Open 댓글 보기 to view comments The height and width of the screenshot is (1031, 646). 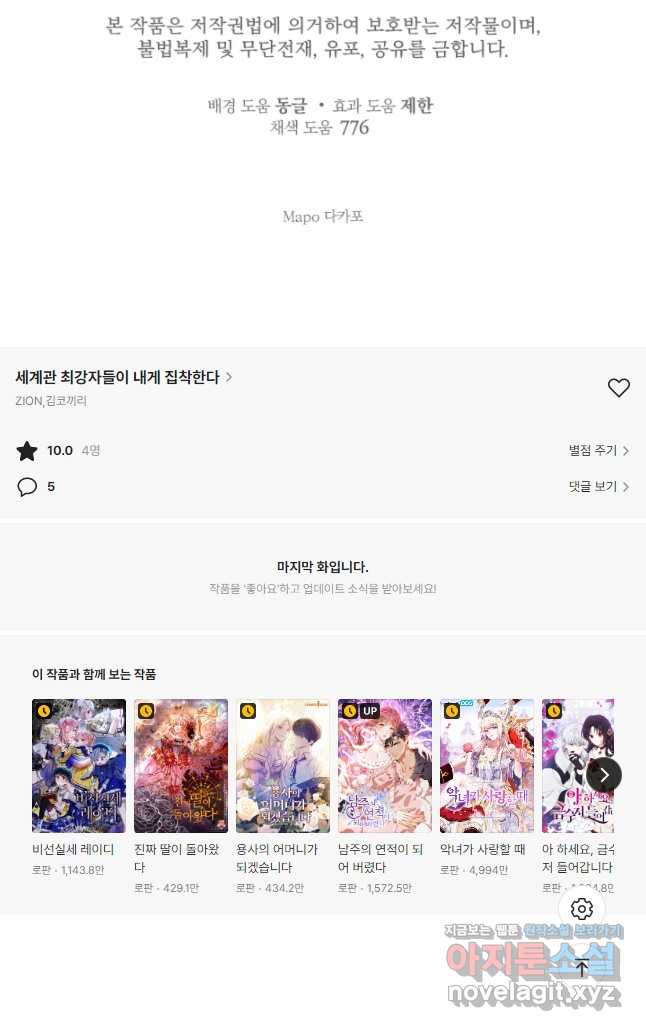(598, 487)
